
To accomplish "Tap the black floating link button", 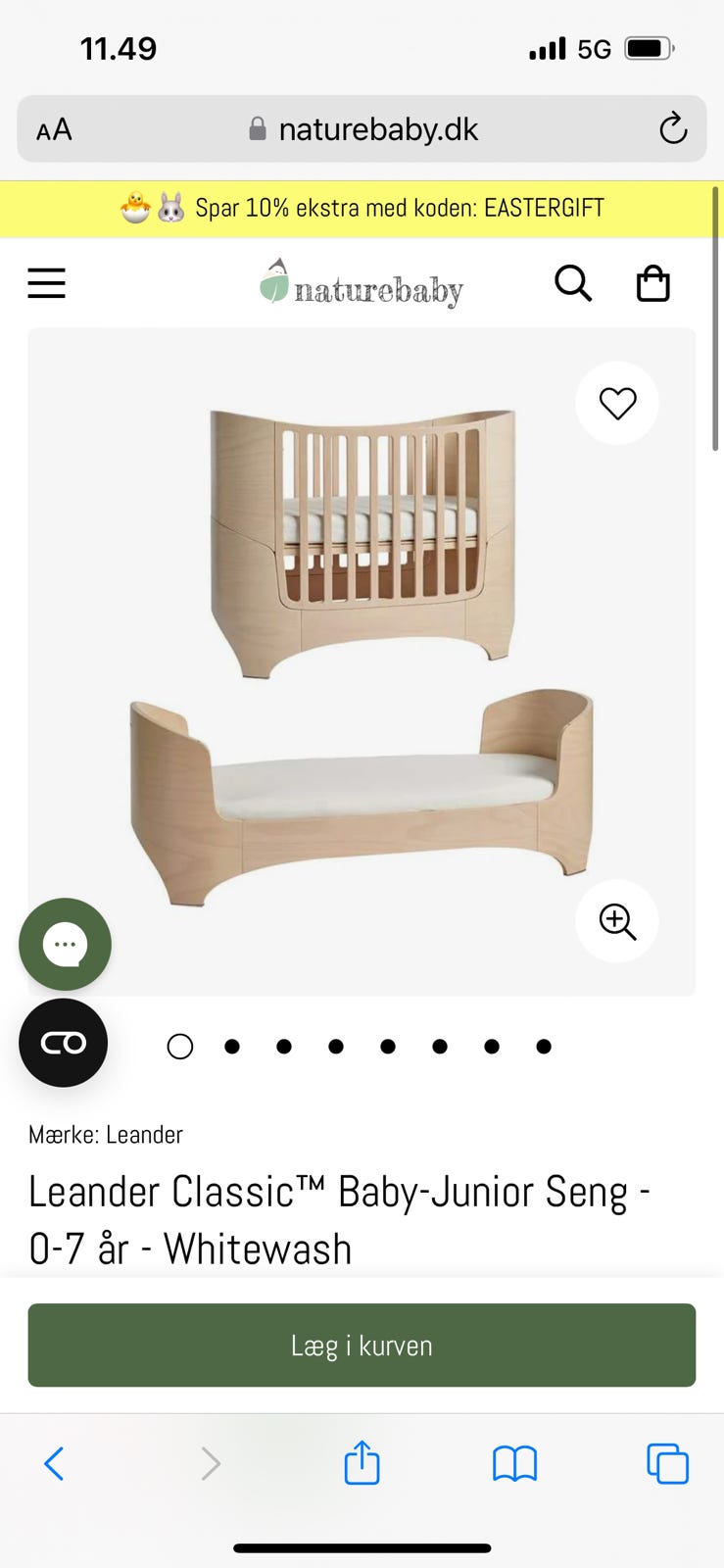I will [64, 1043].
